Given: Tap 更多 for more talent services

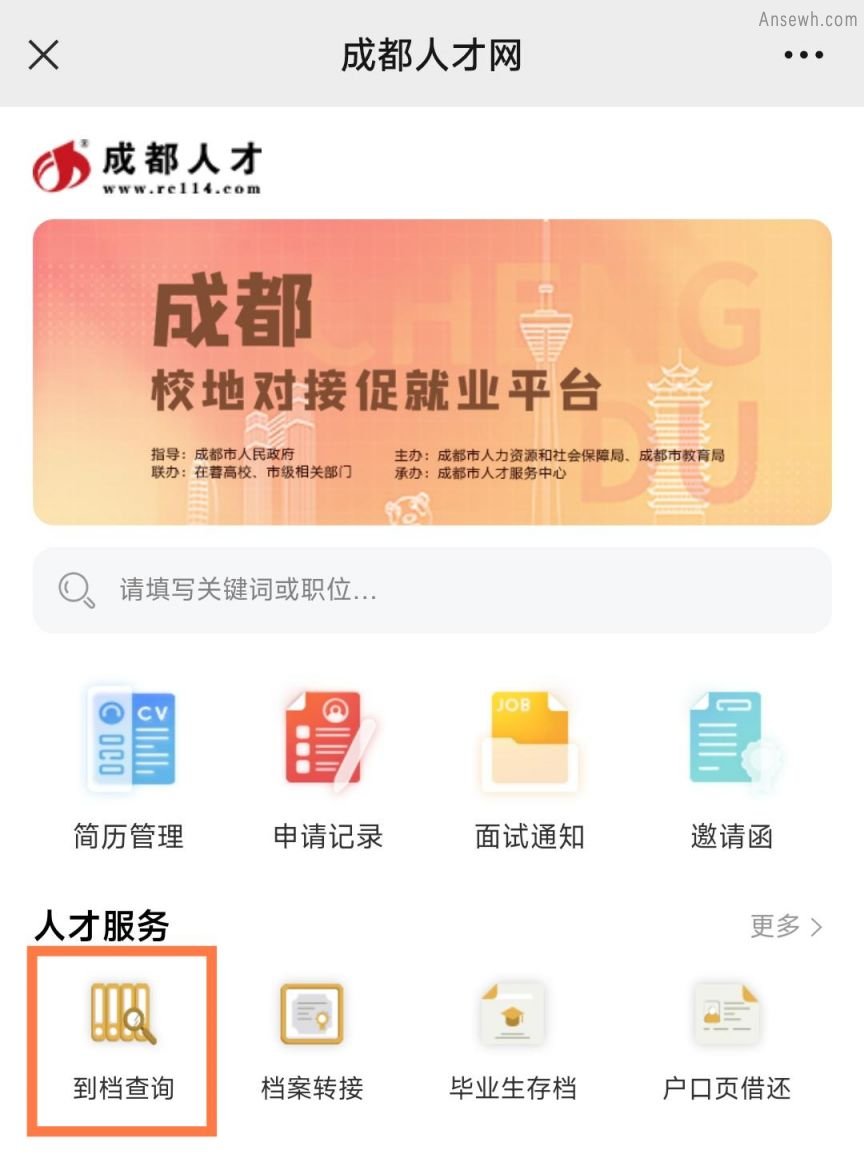Looking at the screenshot, I should tap(786, 926).
